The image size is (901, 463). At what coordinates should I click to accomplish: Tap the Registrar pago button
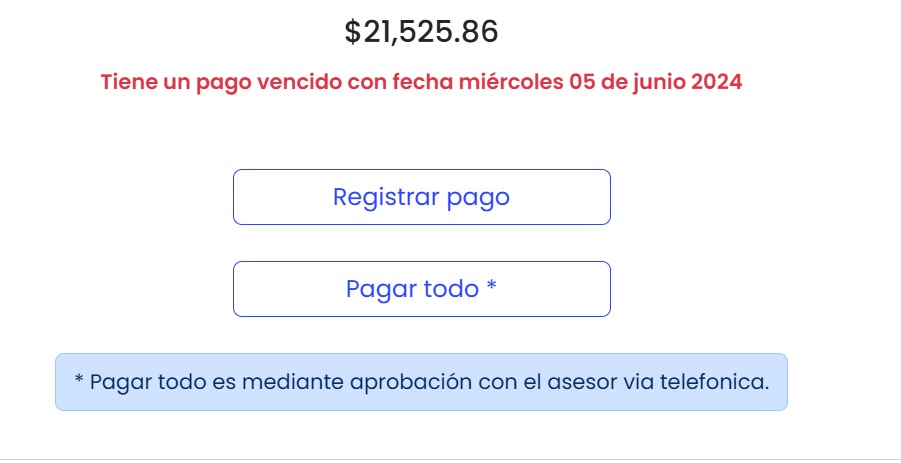[x=421, y=197]
